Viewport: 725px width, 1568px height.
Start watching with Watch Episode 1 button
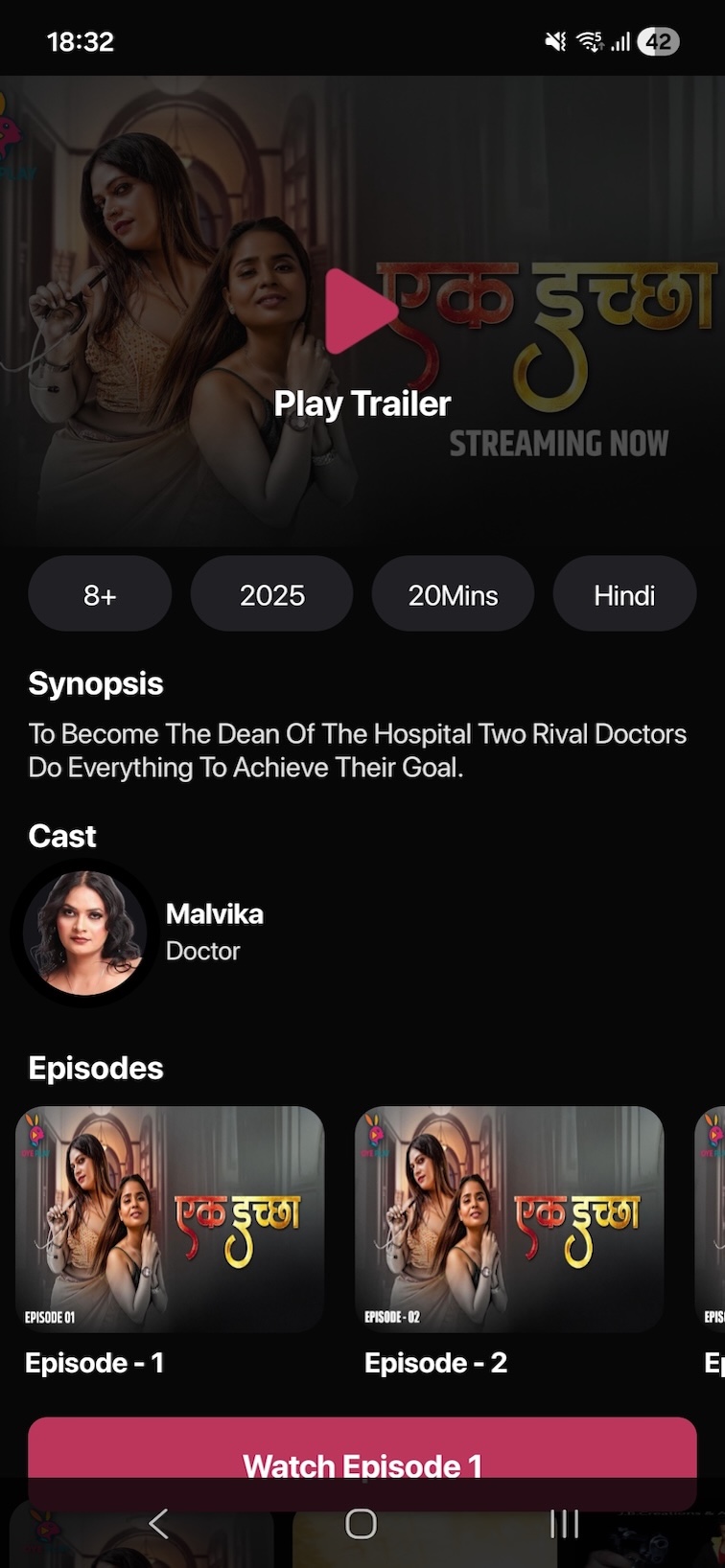point(362,1453)
